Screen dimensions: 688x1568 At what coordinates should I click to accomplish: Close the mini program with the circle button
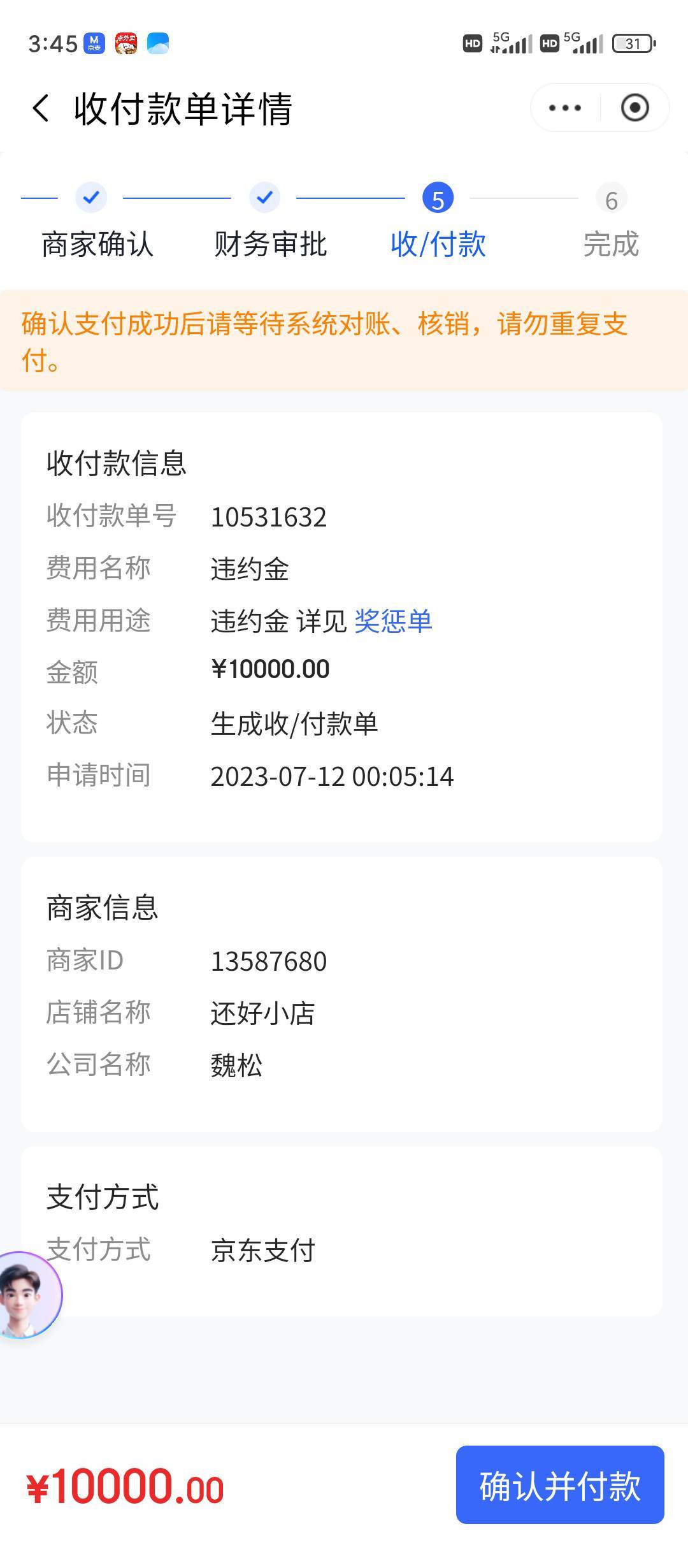tap(634, 108)
